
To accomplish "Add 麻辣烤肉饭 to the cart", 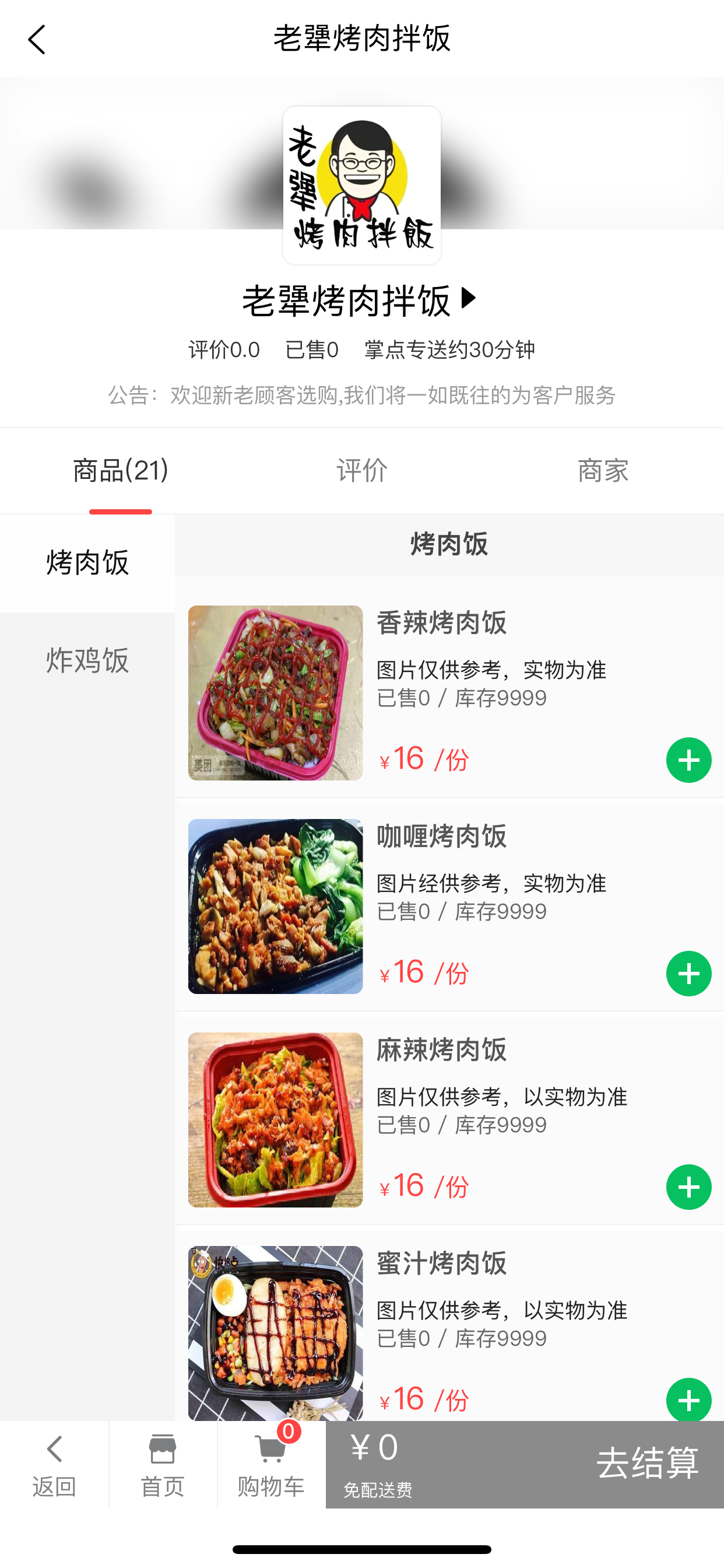I will coord(688,1187).
